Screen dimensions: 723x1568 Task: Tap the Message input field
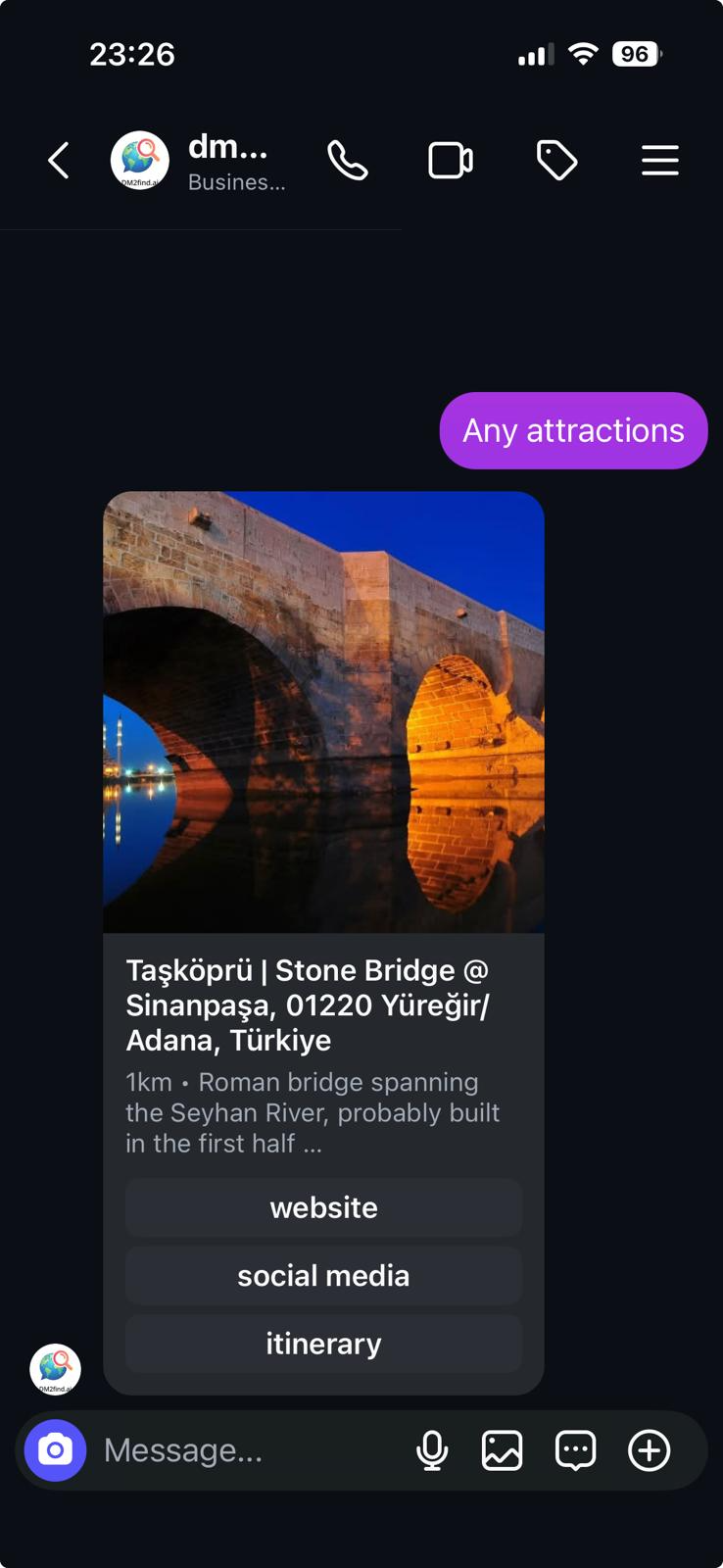pyautogui.click(x=196, y=1450)
